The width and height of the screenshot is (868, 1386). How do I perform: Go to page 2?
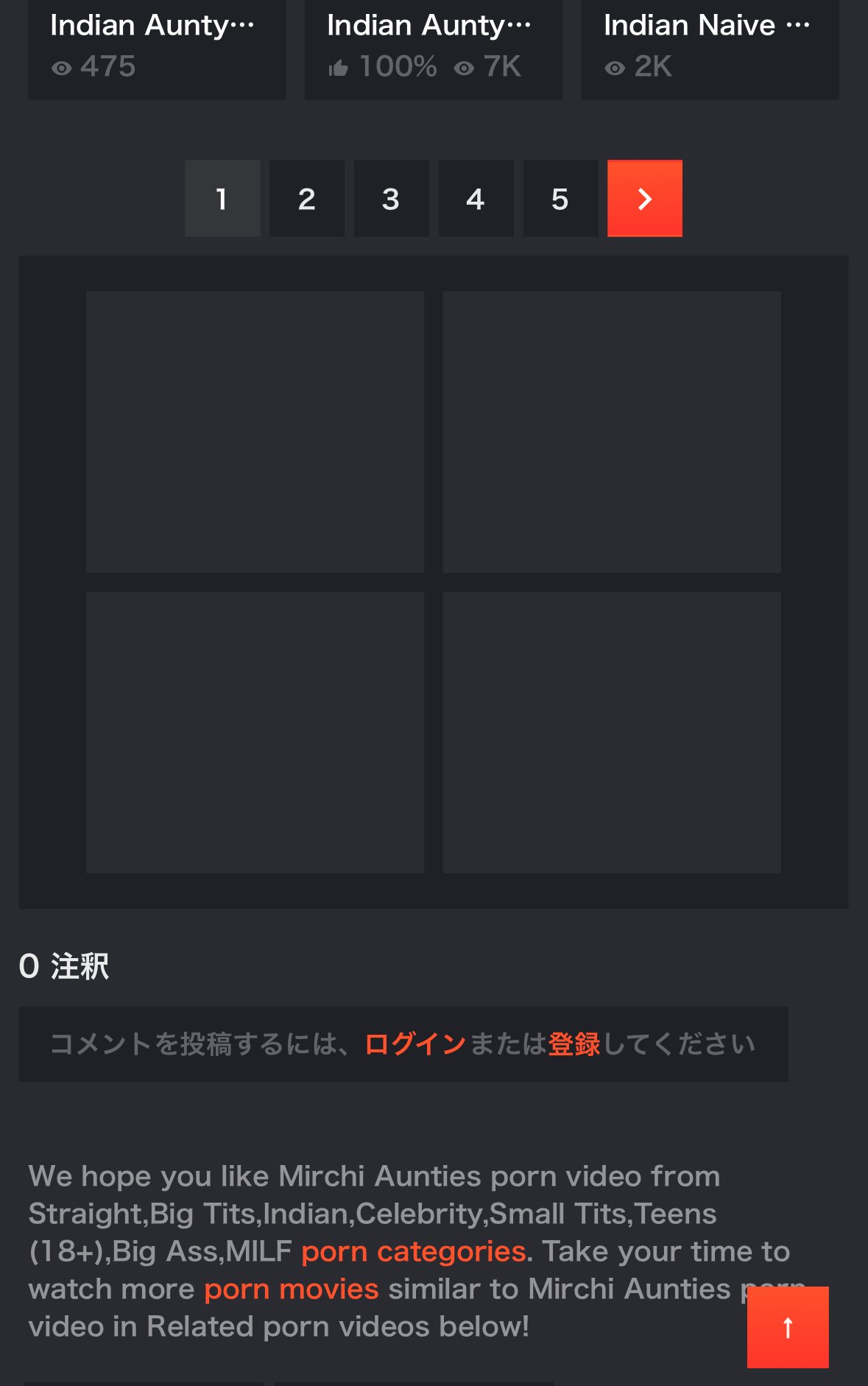coord(307,199)
